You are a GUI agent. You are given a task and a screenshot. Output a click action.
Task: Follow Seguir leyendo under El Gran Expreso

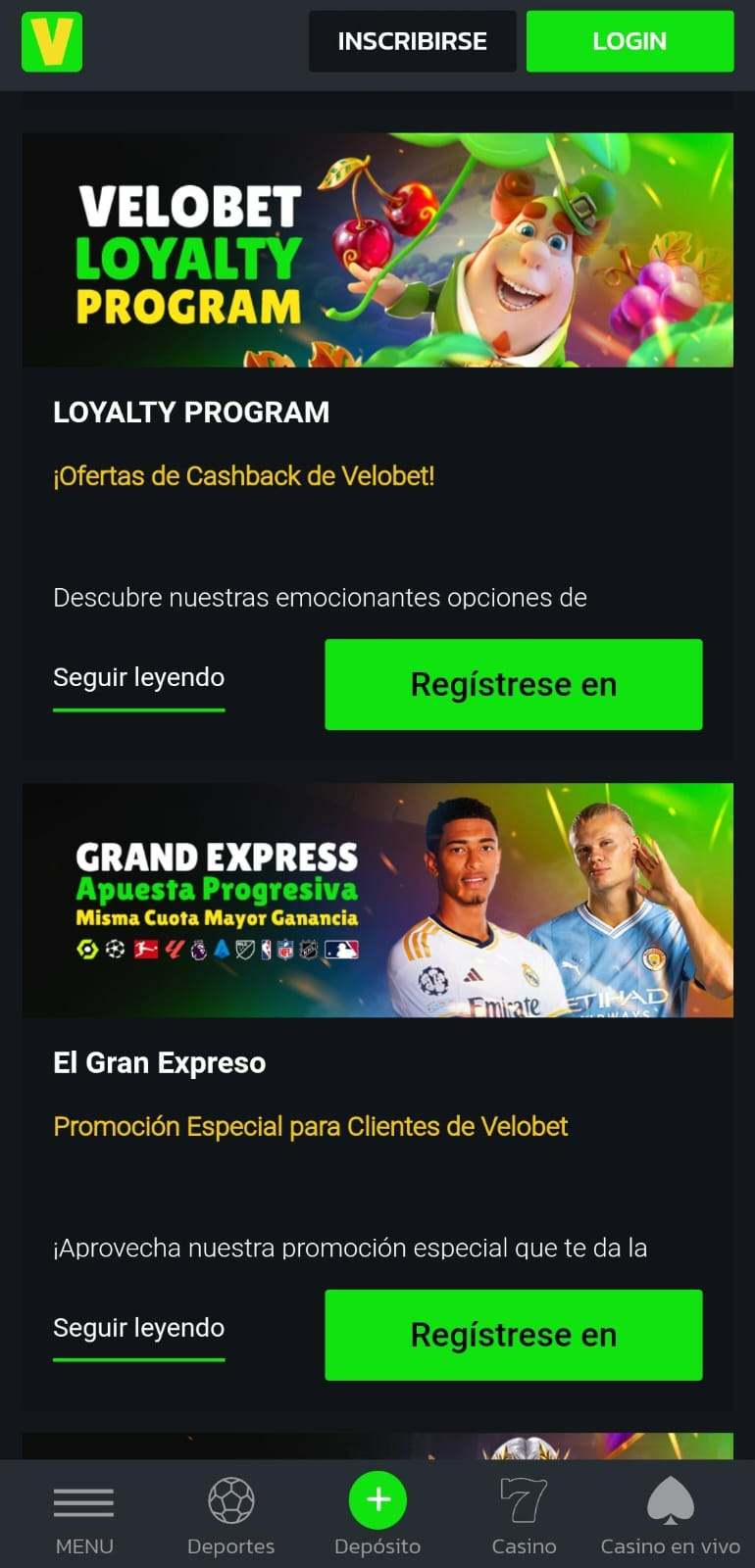[138, 1328]
